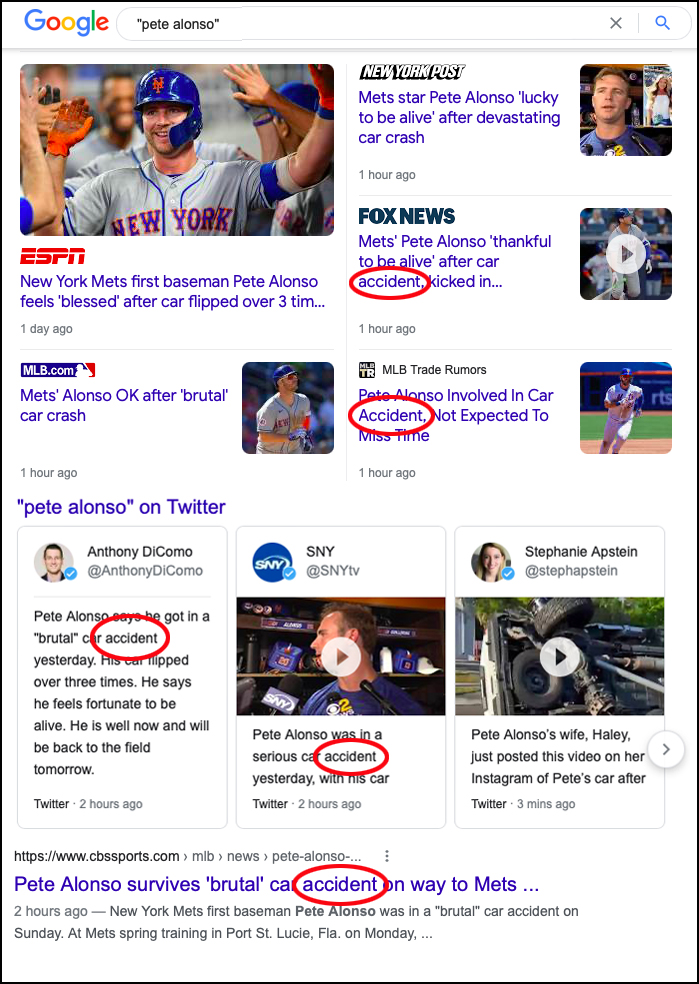Show next tweets with the carousel arrow
This screenshot has height=984, width=699.
666,748
